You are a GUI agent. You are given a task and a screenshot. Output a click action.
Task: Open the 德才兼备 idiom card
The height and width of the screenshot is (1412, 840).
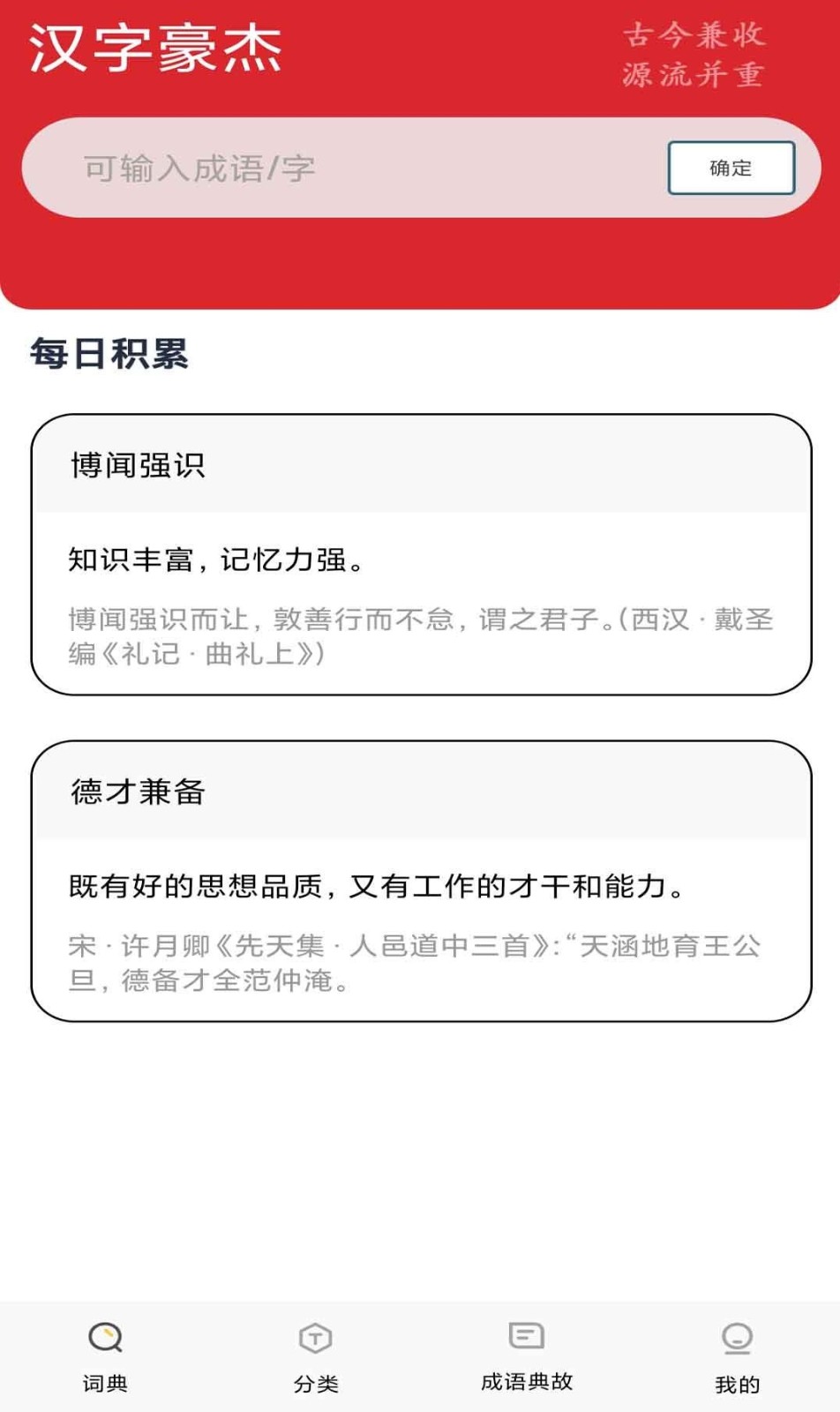tap(421, 881)
